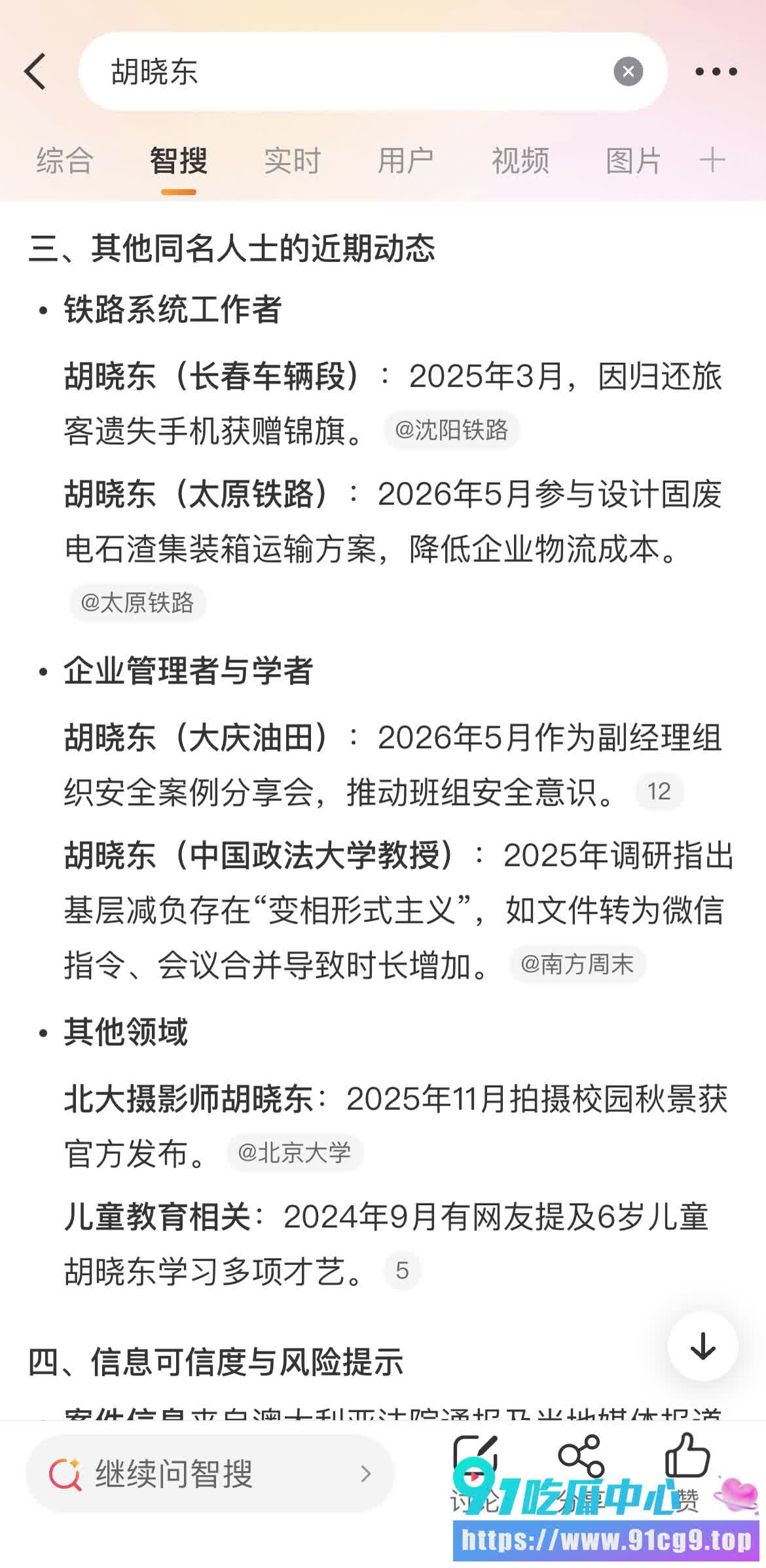Open citation reference 12
Viewport: 766px width, 1568px height.
(659, 792)
